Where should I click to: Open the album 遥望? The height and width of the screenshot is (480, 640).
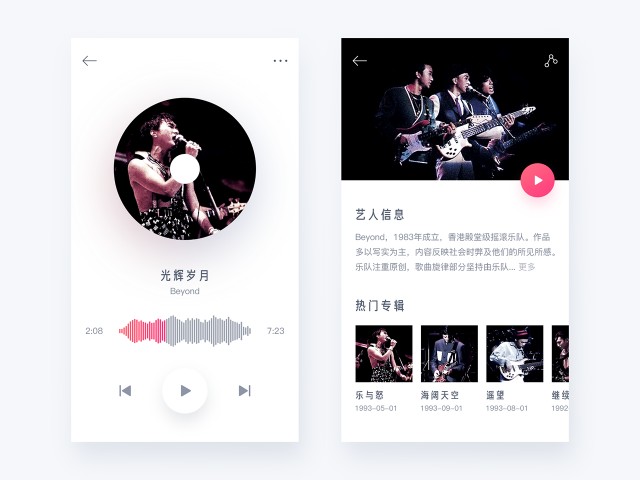[514, 354]
